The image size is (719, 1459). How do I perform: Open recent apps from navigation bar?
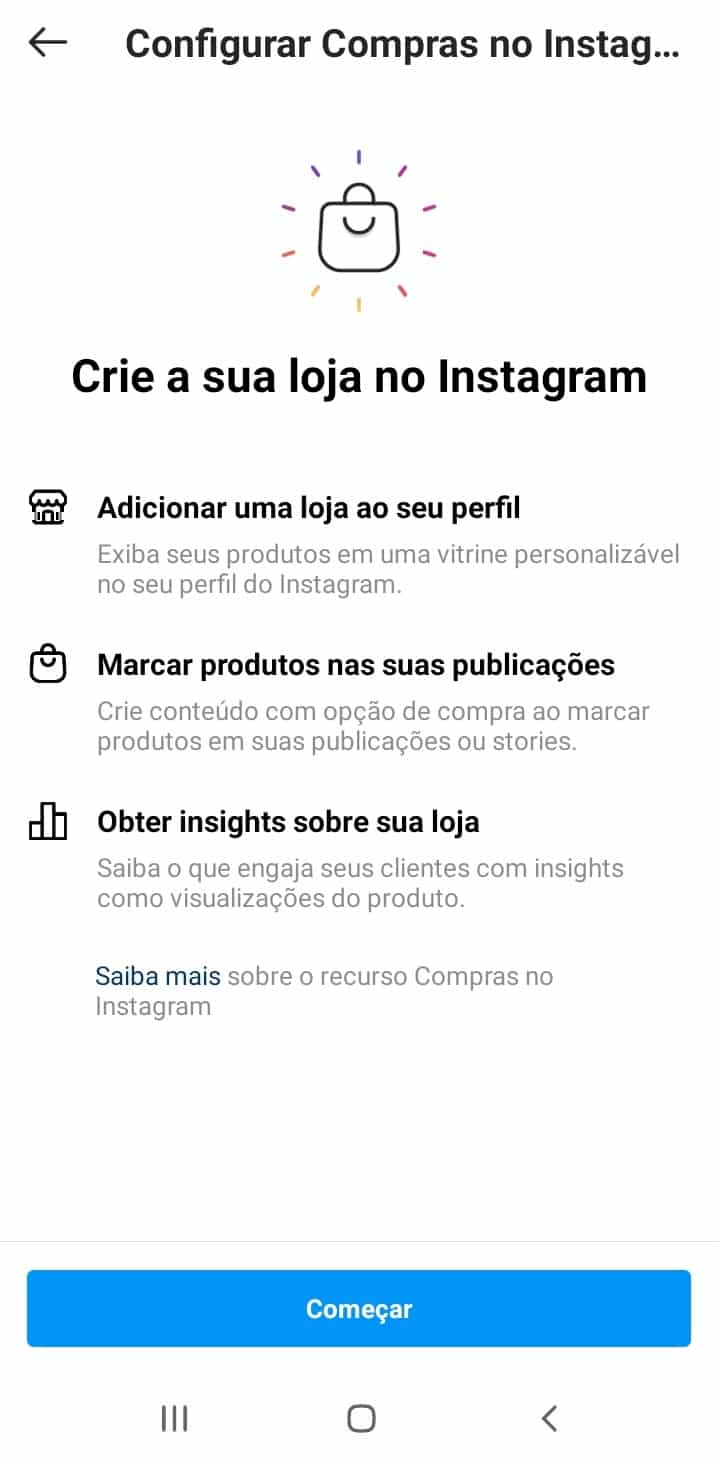click(175, 1418)
